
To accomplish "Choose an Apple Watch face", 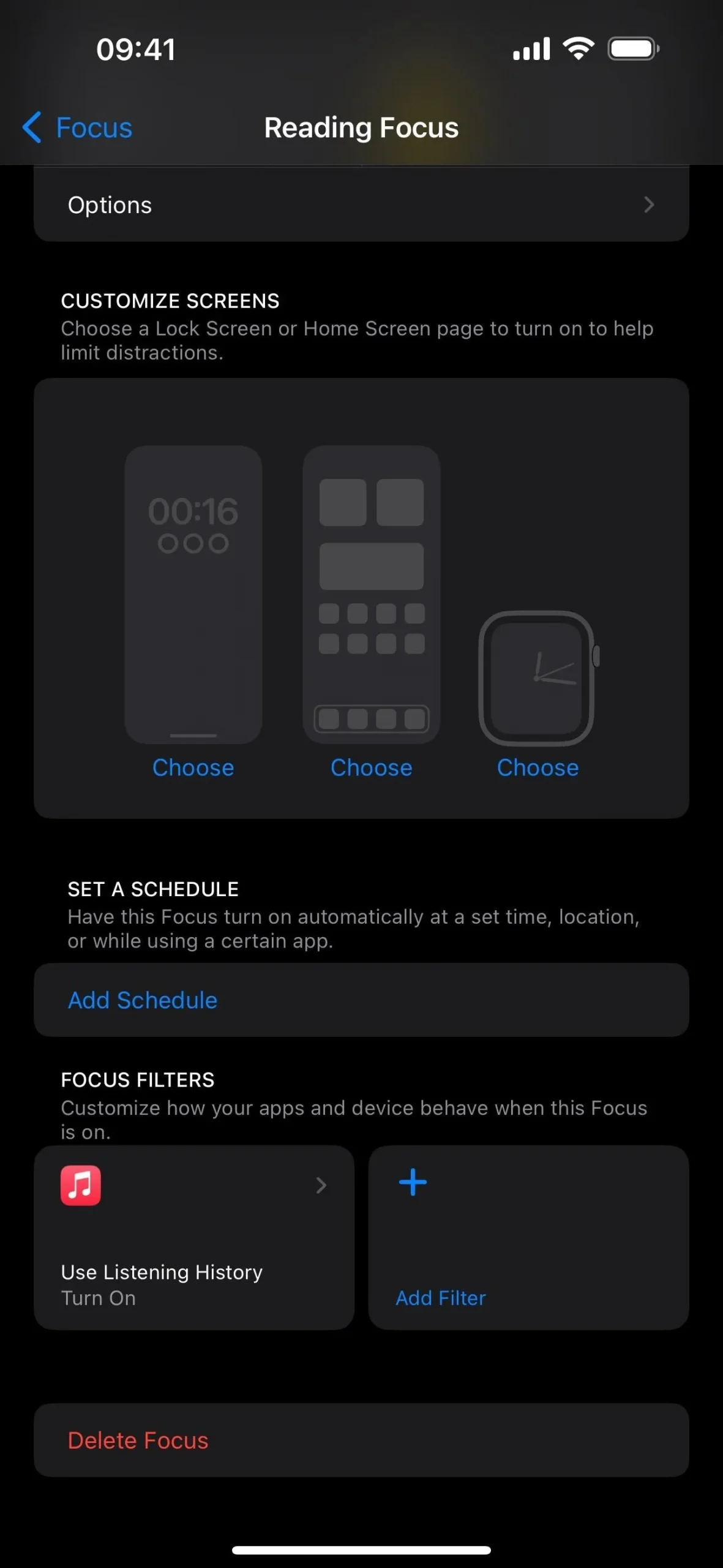I will 538,767.
